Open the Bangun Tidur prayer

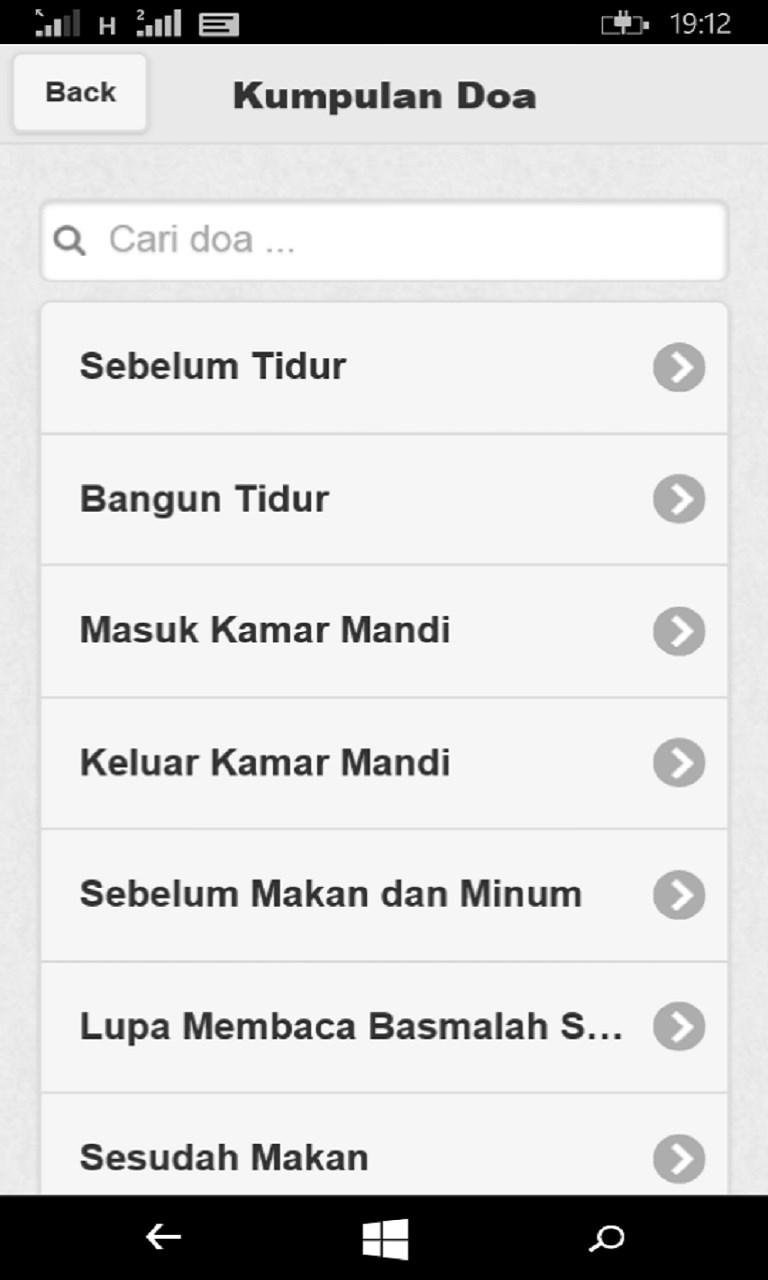[x=384, y=499]
